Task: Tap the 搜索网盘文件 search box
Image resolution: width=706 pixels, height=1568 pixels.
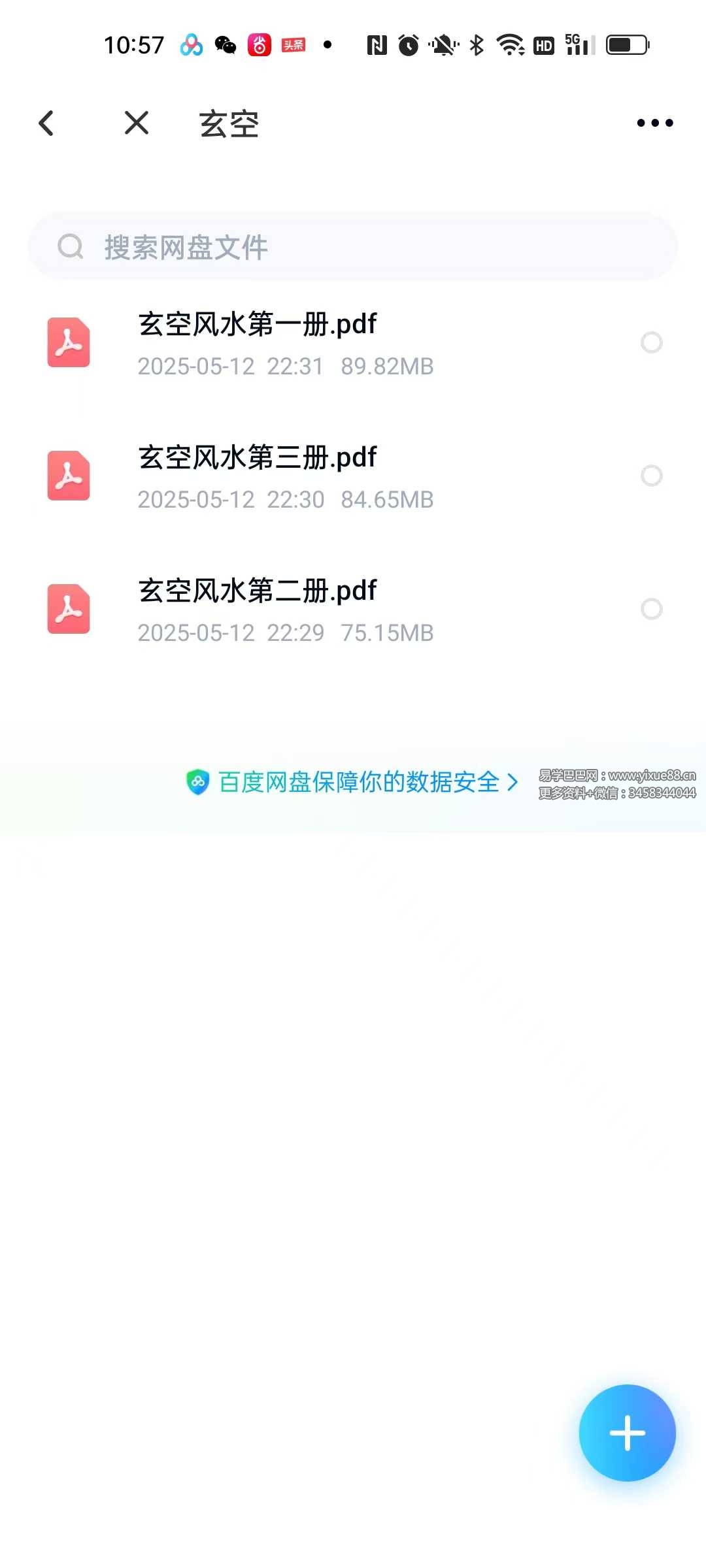Action: 353,247
